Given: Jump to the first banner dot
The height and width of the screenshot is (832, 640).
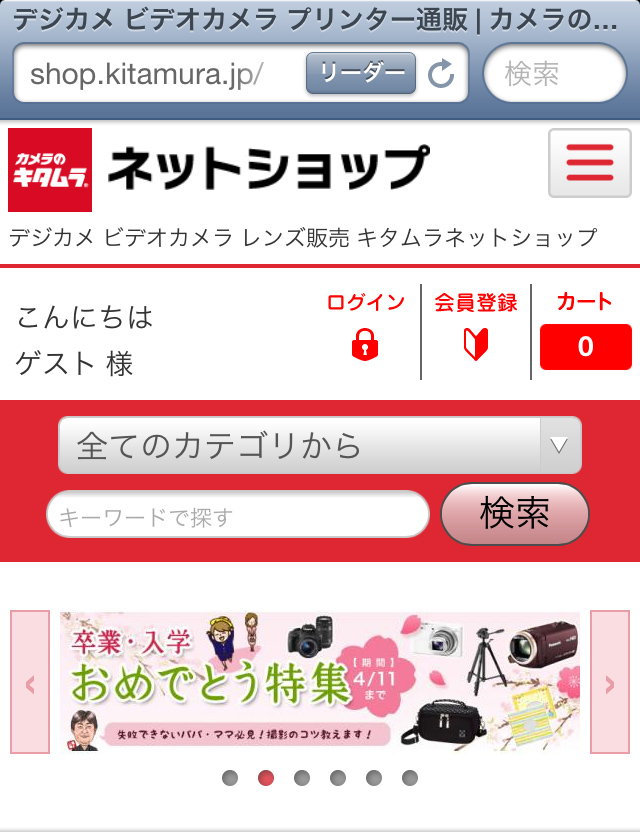Looking at the screenshot, I should pyautogui.click(x=230, y=778).
